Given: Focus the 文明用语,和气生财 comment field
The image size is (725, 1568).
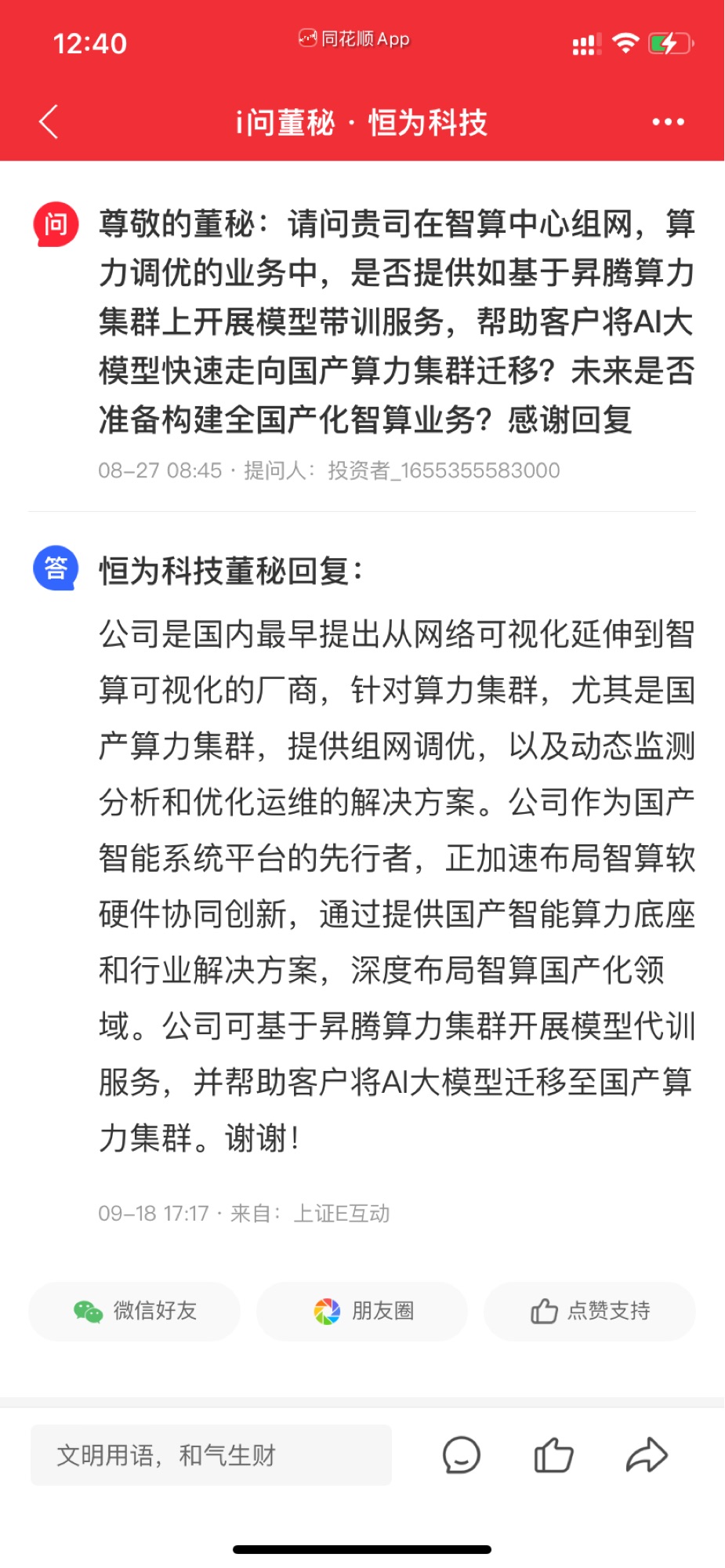Looking at the screenshot, I should [211, 1455].
